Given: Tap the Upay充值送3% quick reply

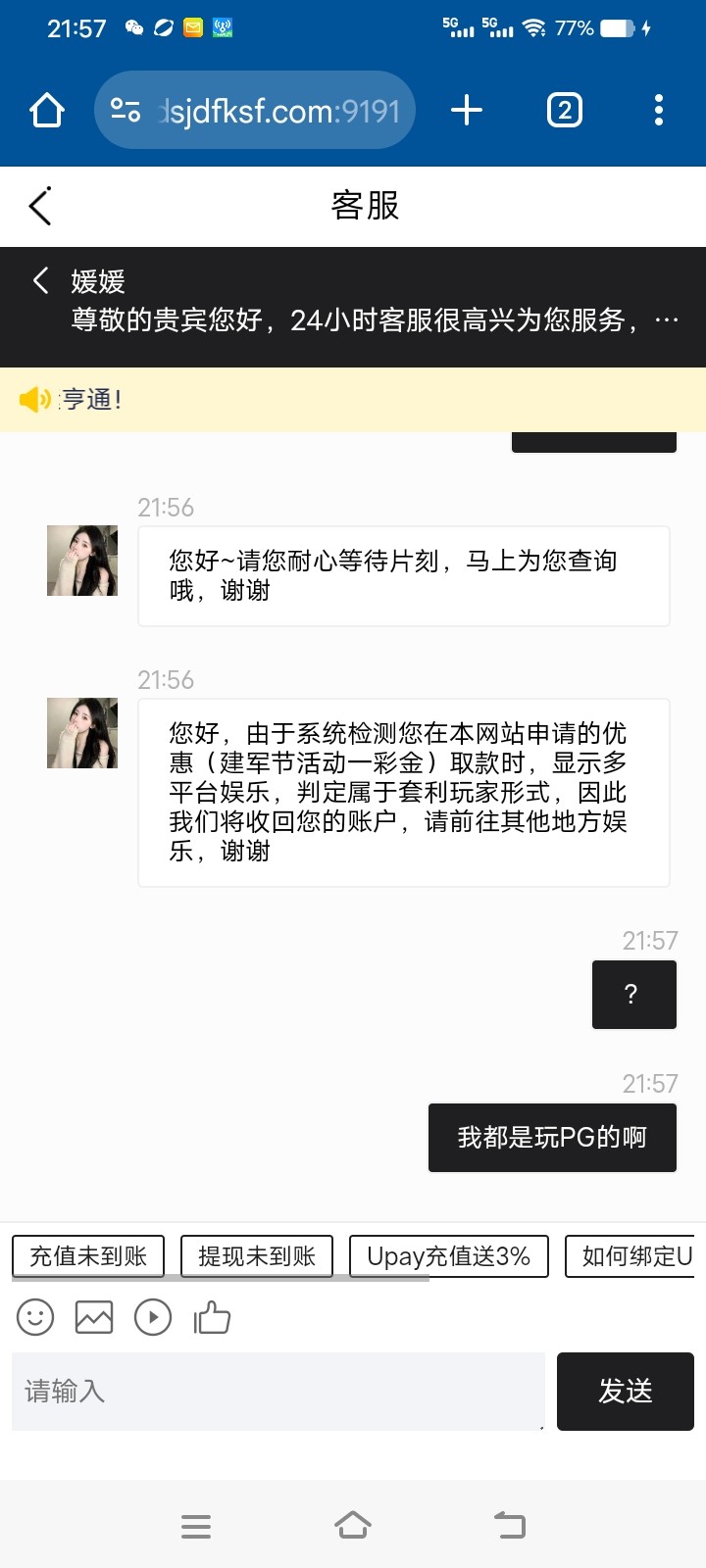Looking at the screenshot, I should [x=448, y=1255].
